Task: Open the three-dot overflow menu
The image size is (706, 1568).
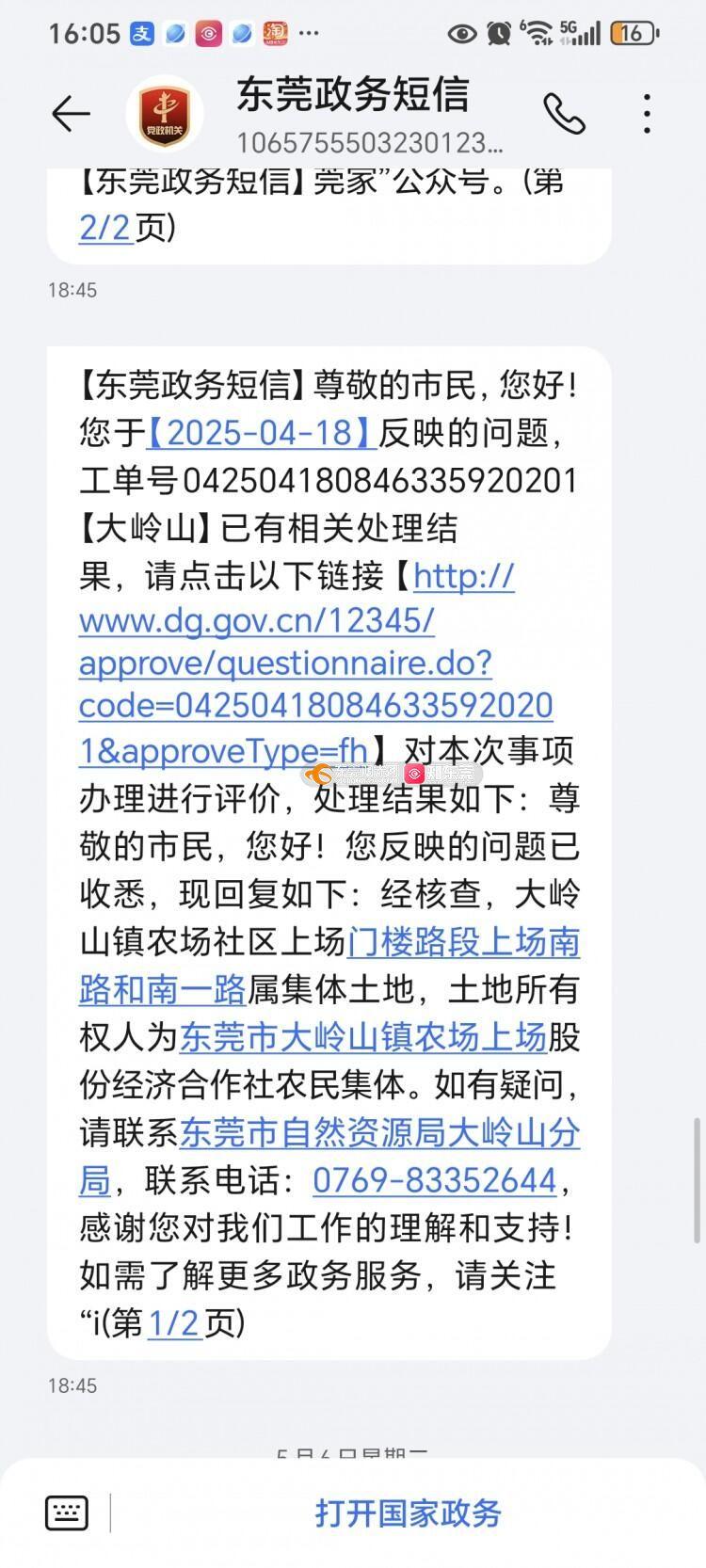Action: (x=647, y=115)
